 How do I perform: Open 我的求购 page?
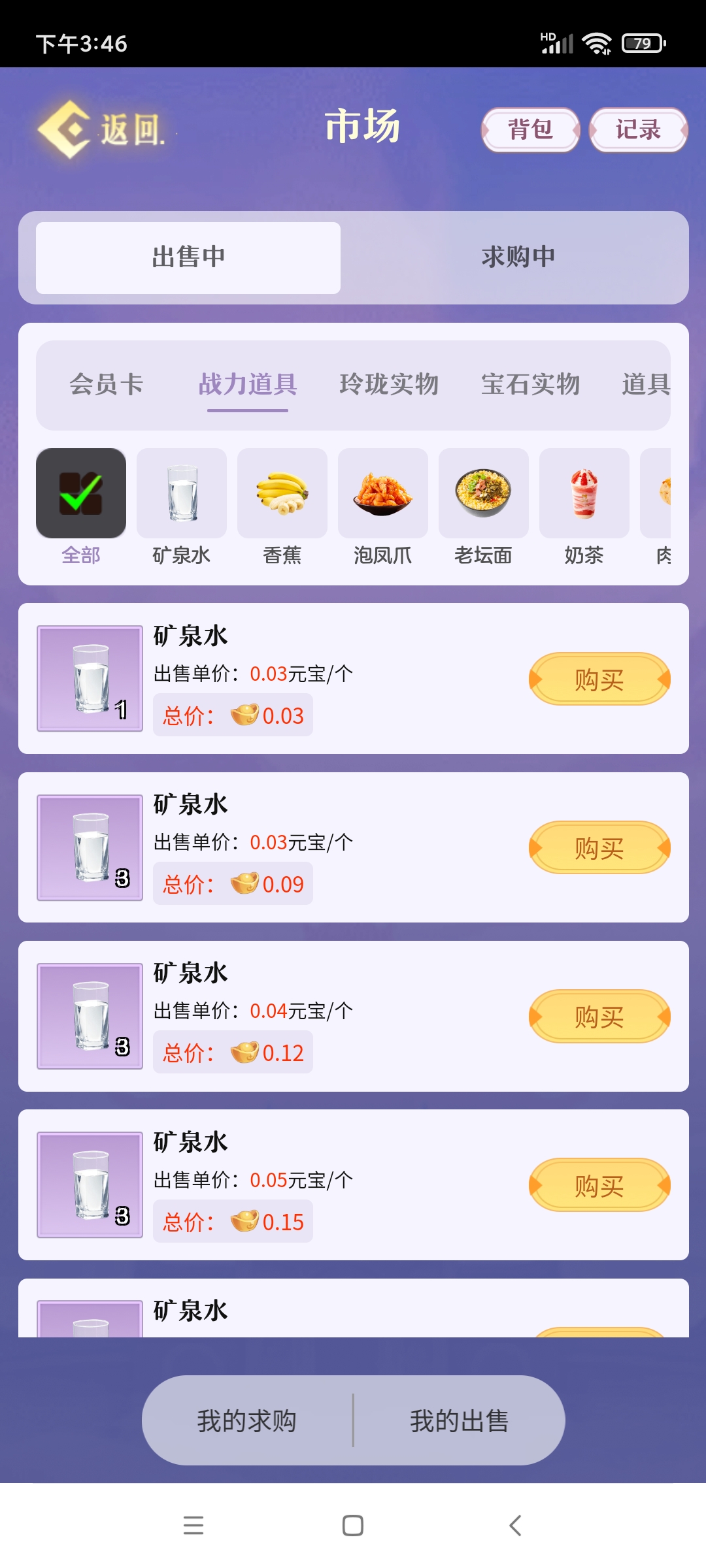click(247, 1421)
